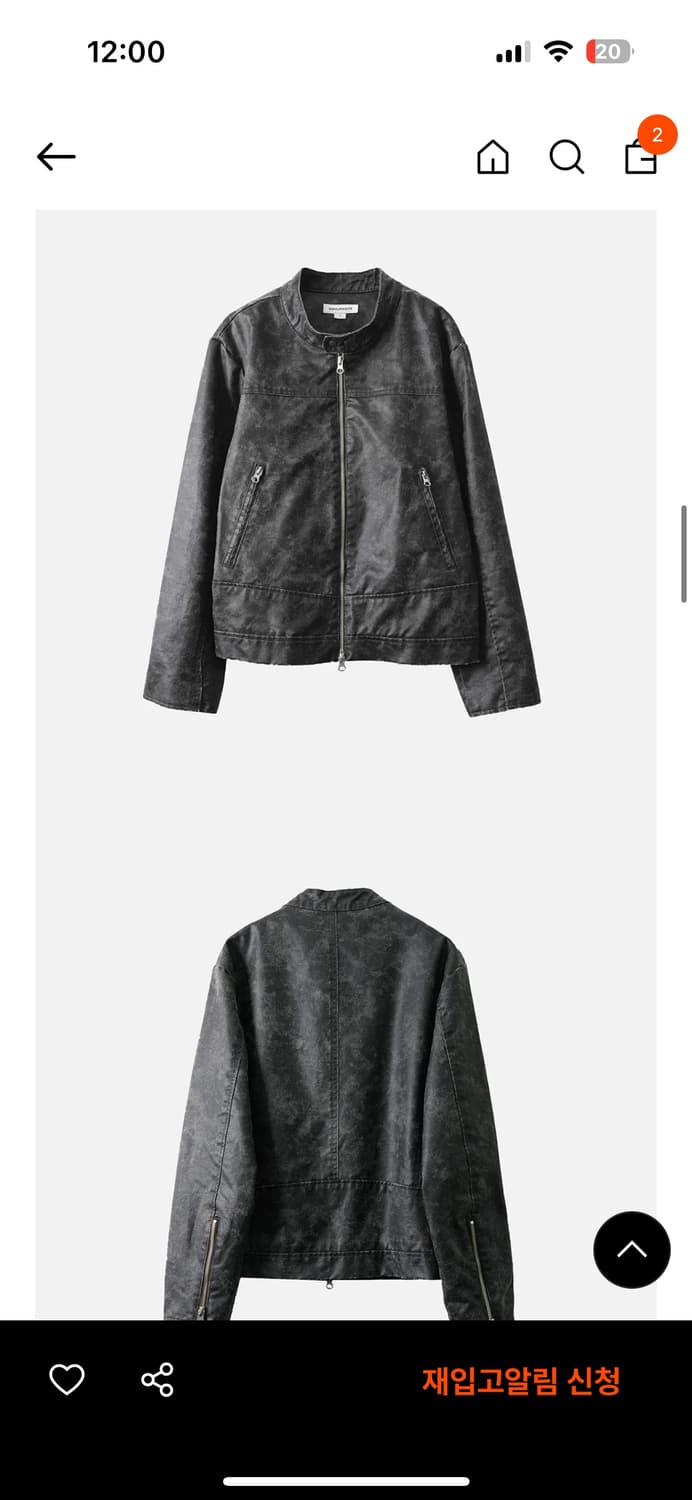
Task: Go back to the previous page
Action: coord(56,156)
